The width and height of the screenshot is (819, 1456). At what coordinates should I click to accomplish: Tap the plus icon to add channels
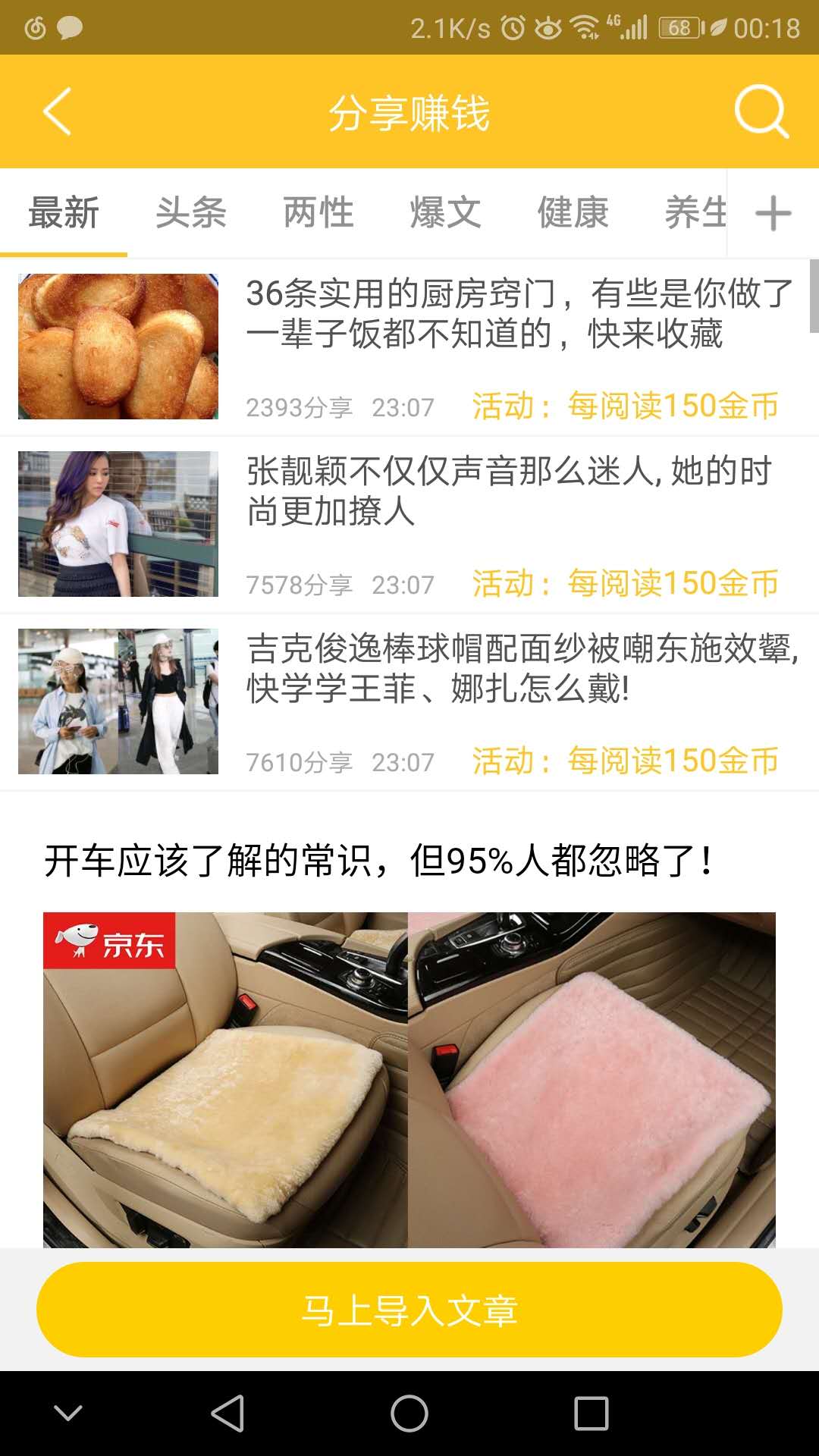[x=774, y=214]
